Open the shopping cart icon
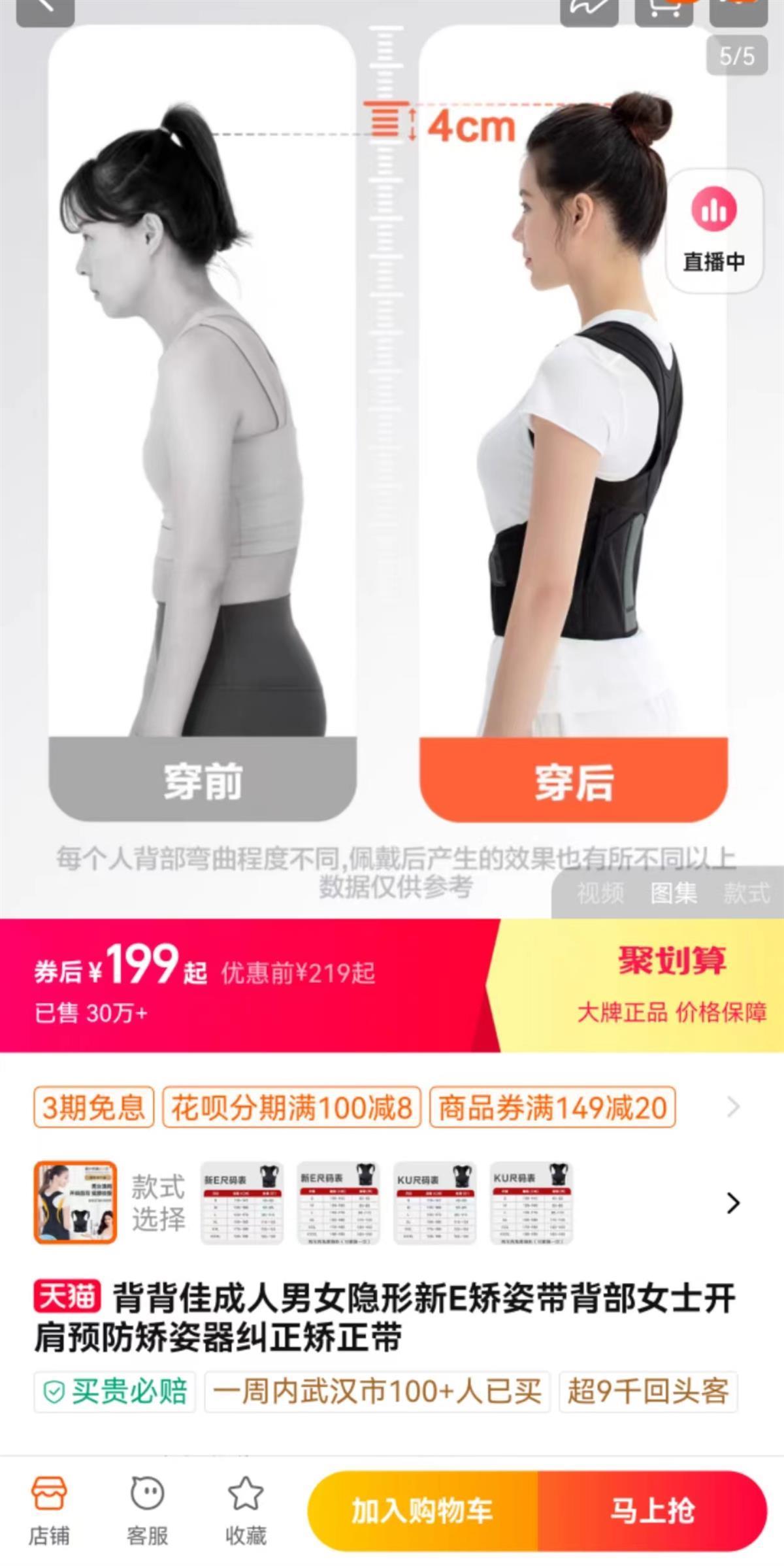 tap(664, 9)
